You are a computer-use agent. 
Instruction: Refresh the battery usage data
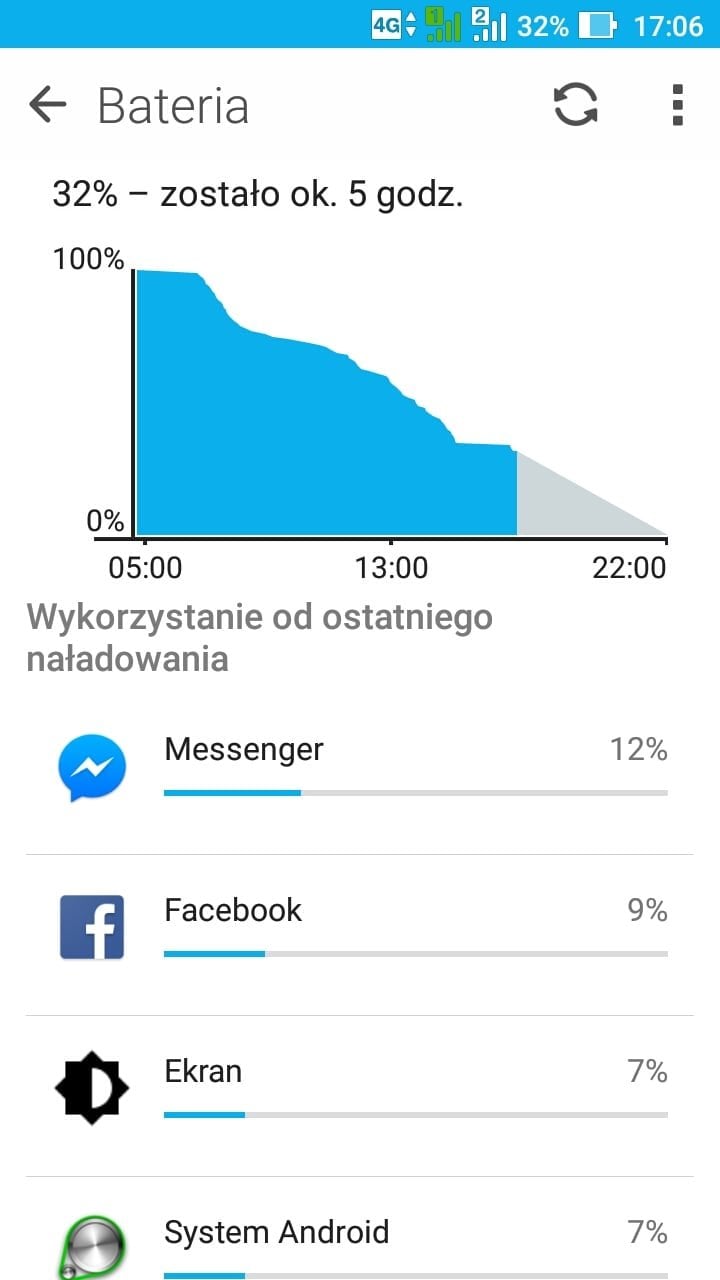576,104
